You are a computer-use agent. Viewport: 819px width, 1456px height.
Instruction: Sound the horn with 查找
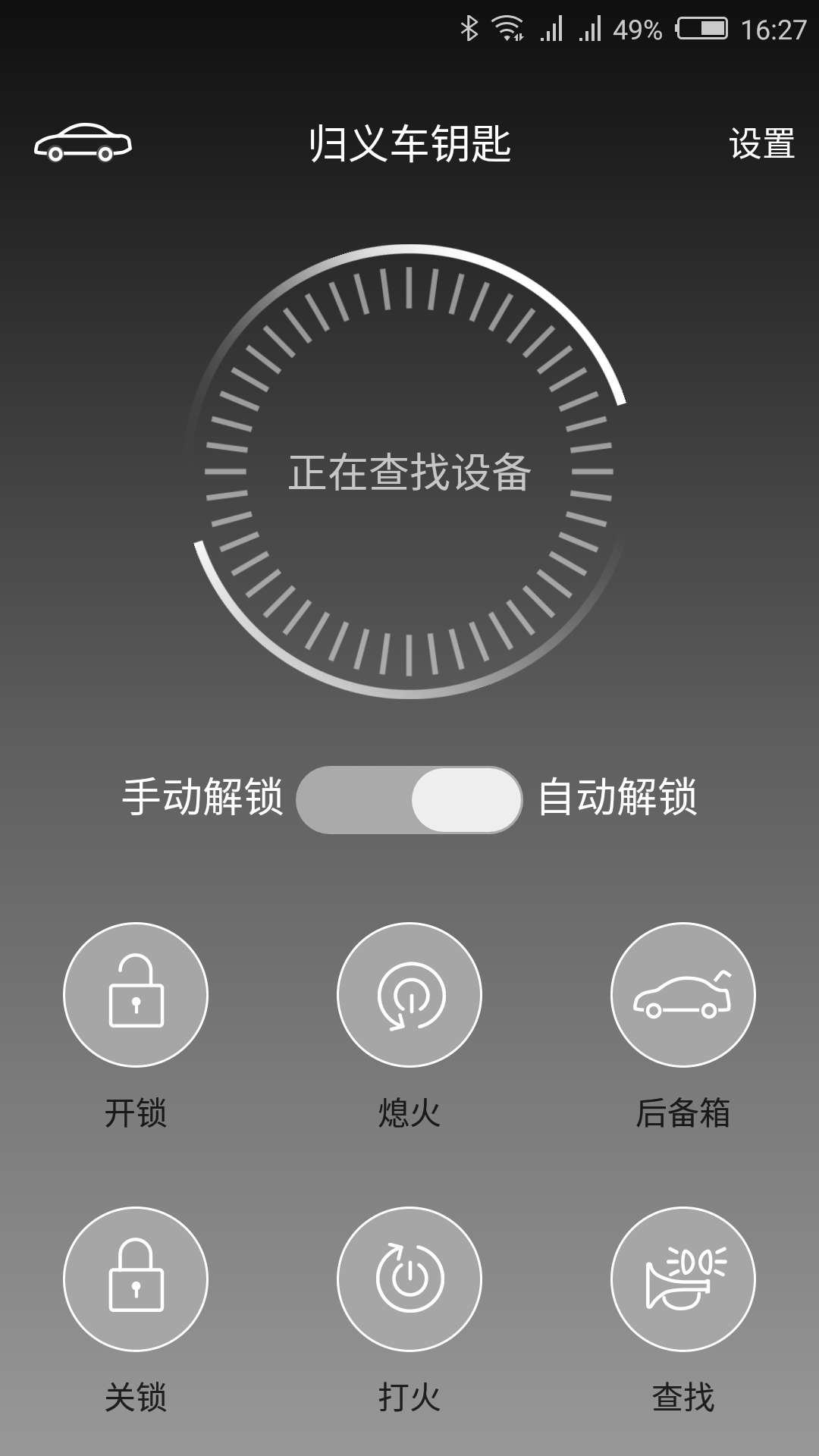click(x=683, y=1279)
